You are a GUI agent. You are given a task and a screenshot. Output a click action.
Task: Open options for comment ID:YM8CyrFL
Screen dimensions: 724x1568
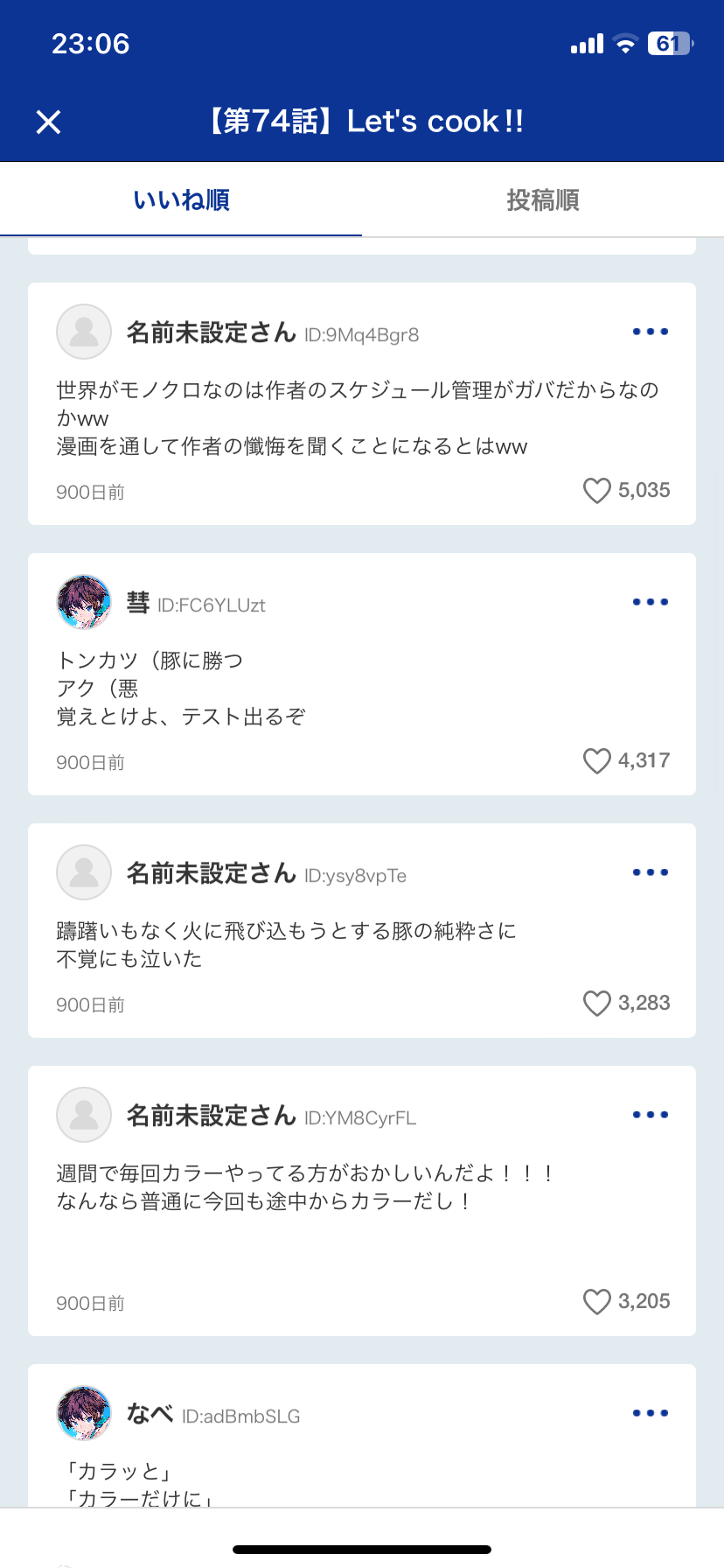pos(650,1115)
